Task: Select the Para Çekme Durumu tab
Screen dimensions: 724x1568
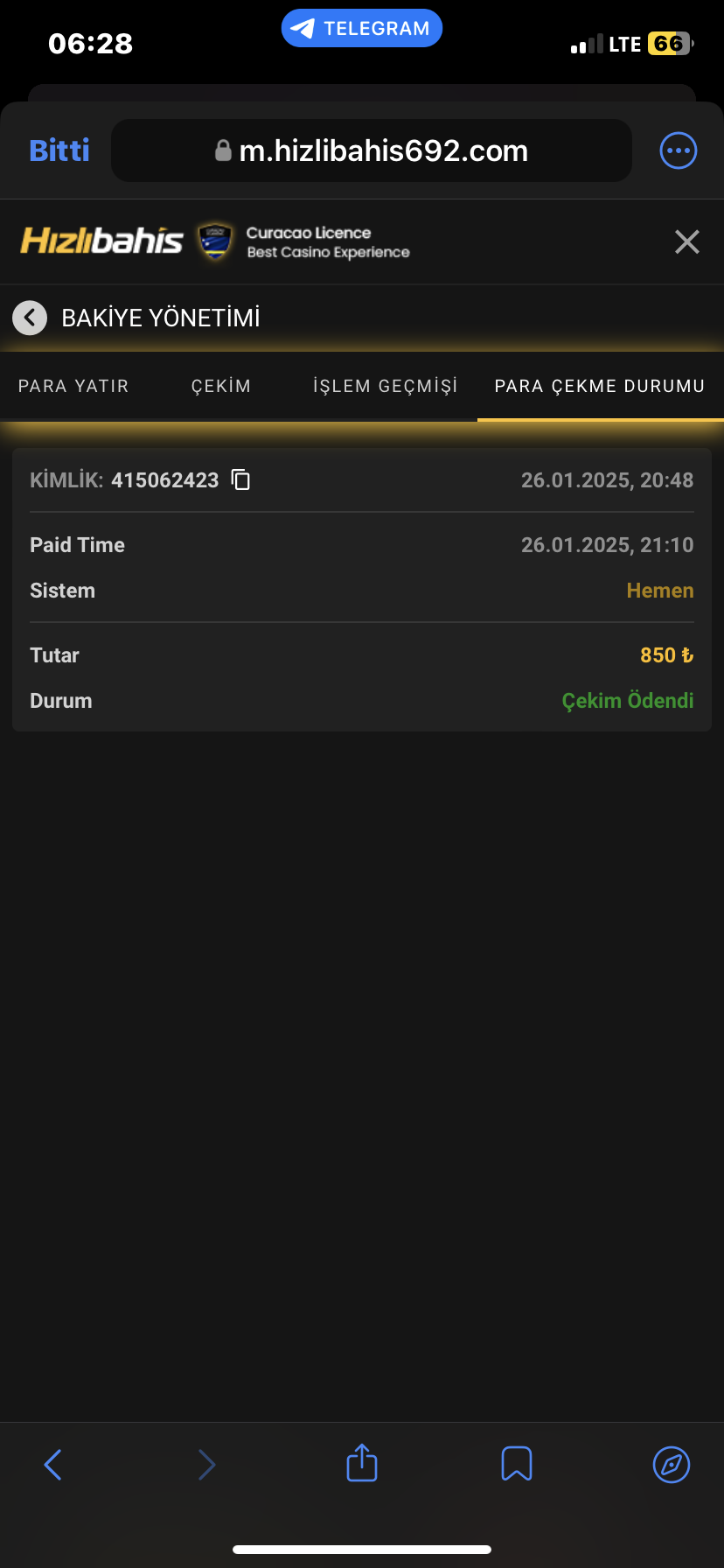Action: click(600, 386)
